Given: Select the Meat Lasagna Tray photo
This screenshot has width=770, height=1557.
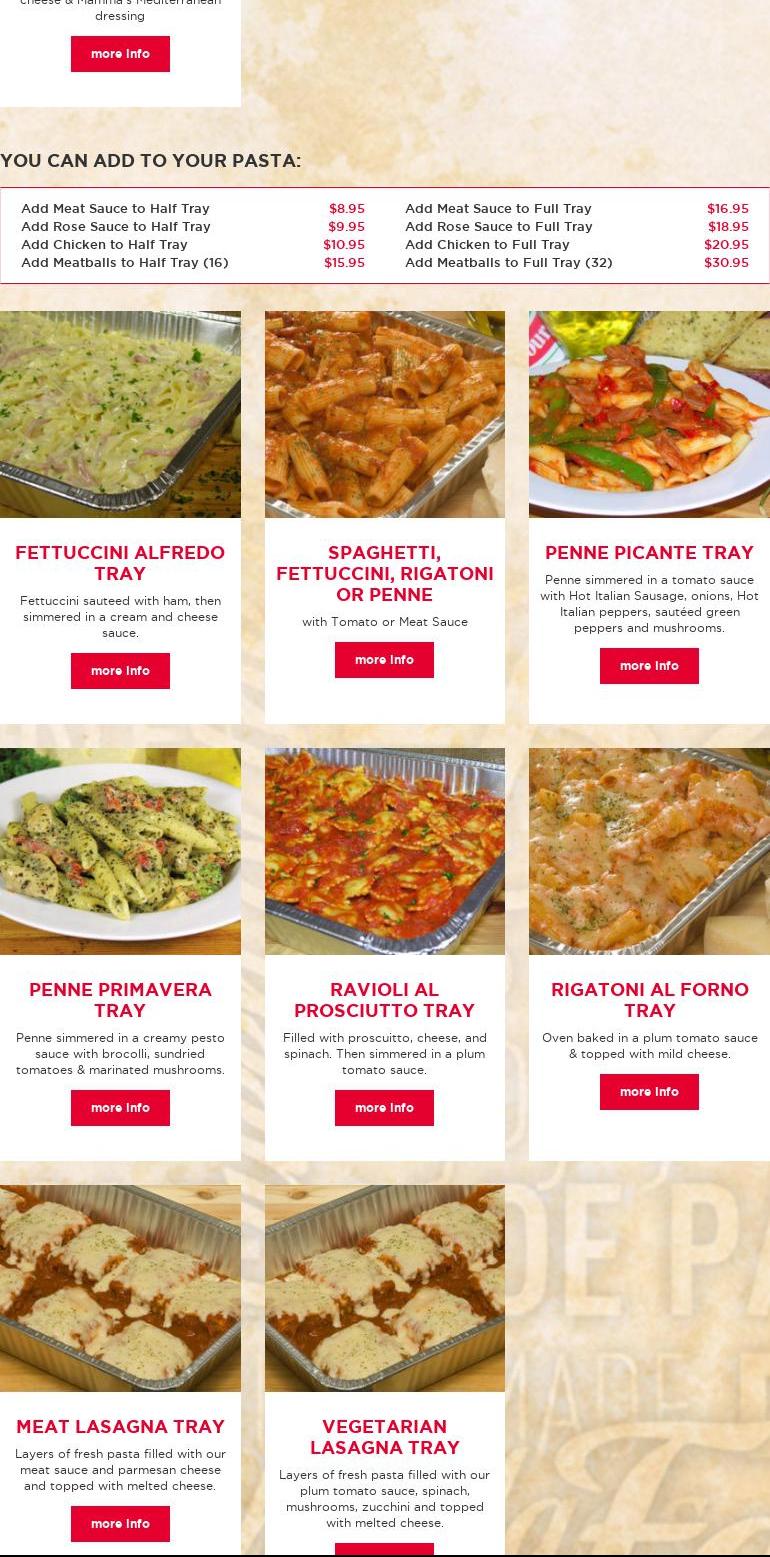Looking at the screenshot, I should [120, 1288].
